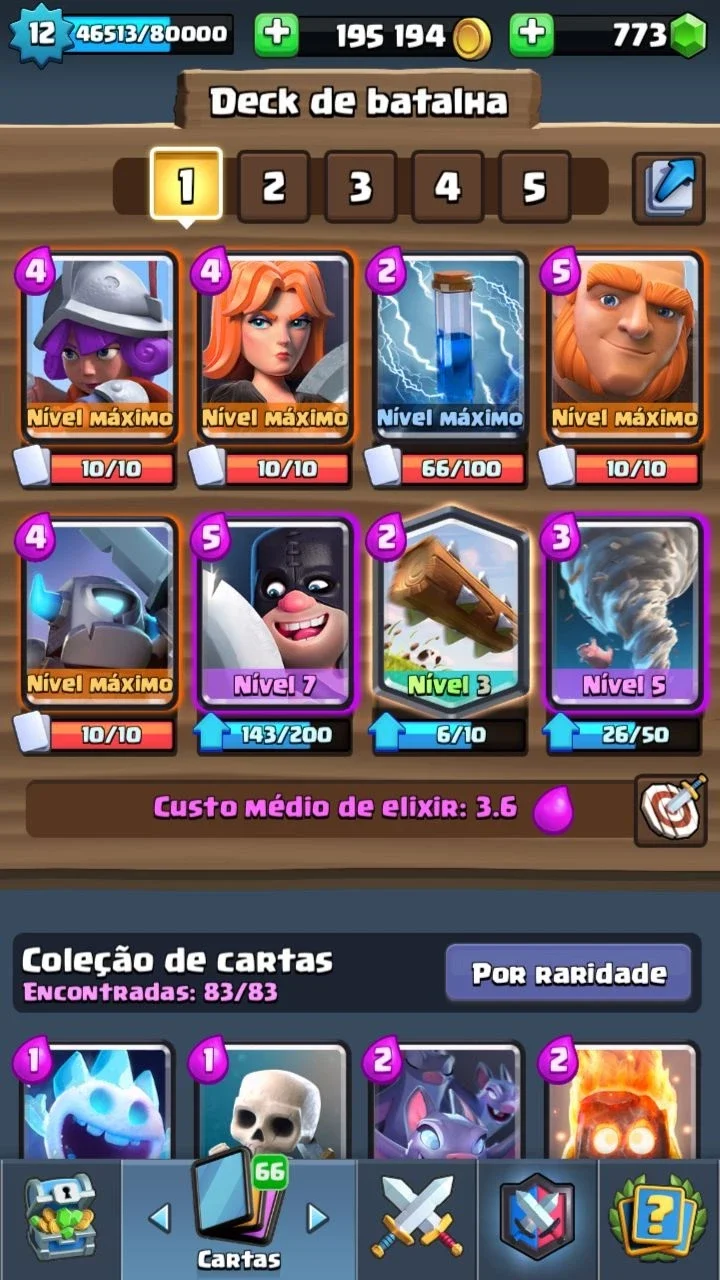Change sorting with the Por raridade button
The height and width of the screenshot is (1280, 720).
(x=568, y=973)
